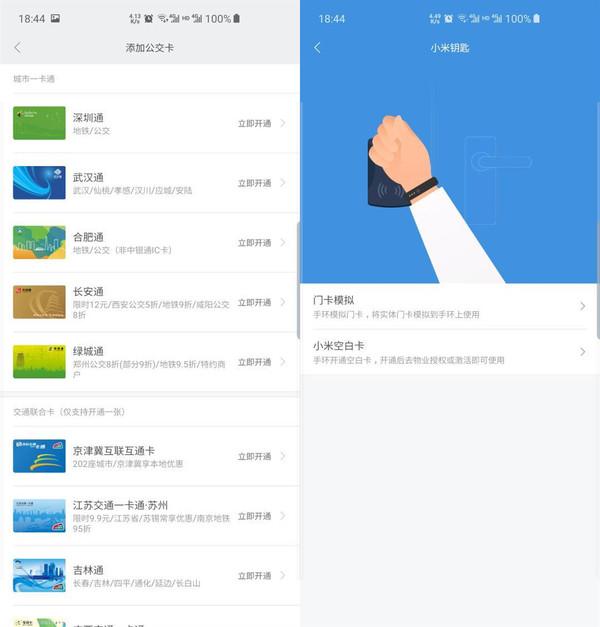600x627 pixels.
Task: Tap 立即开通 for 江苏交通一卡通·苏州
Action: pyautogui.click(x=254, y=516)
